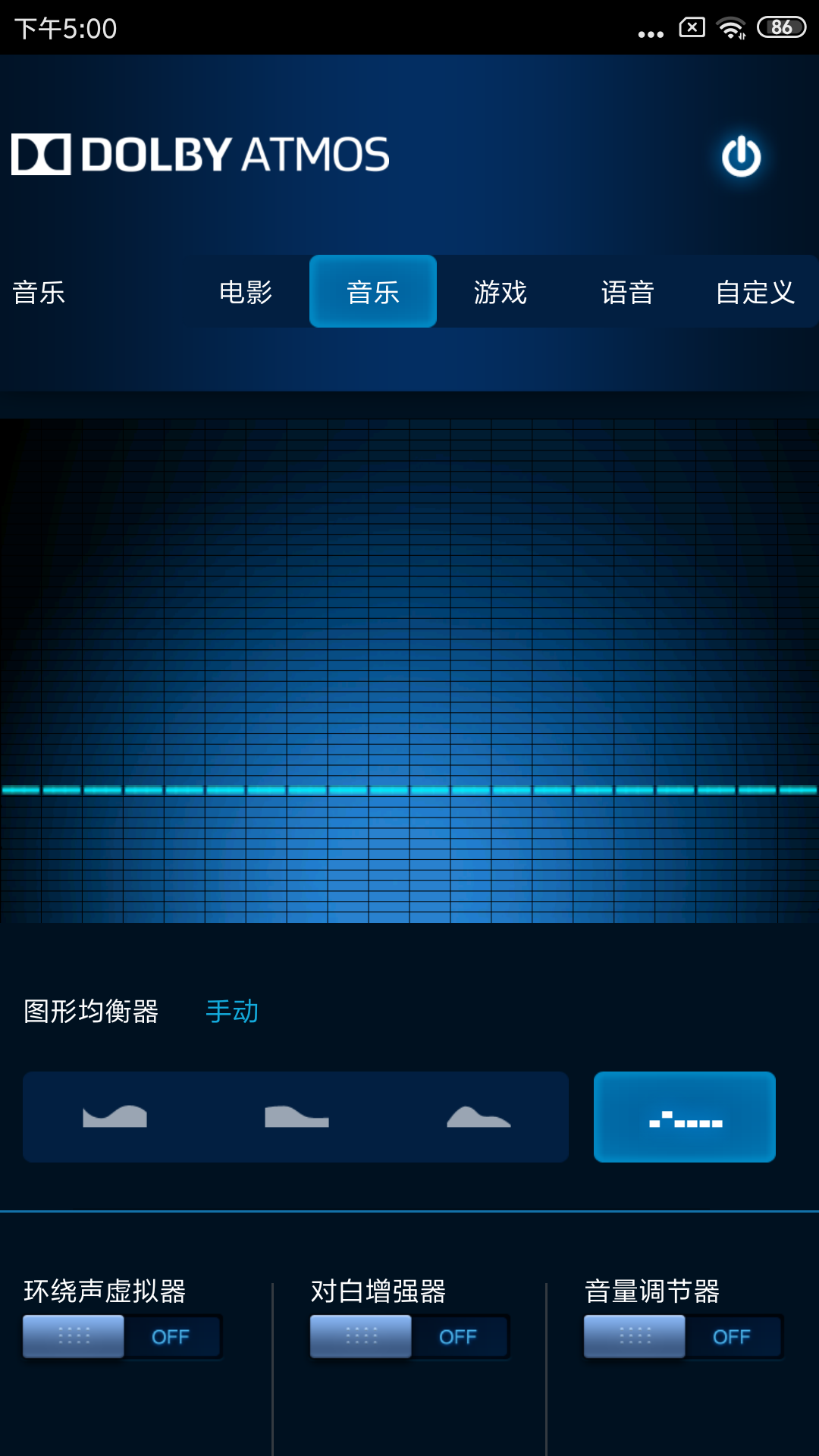Viewport: 819px width, 1456px height.
Task: Choose the third equalizer preset with a hump curve
Action: (x=479, y=1117)
